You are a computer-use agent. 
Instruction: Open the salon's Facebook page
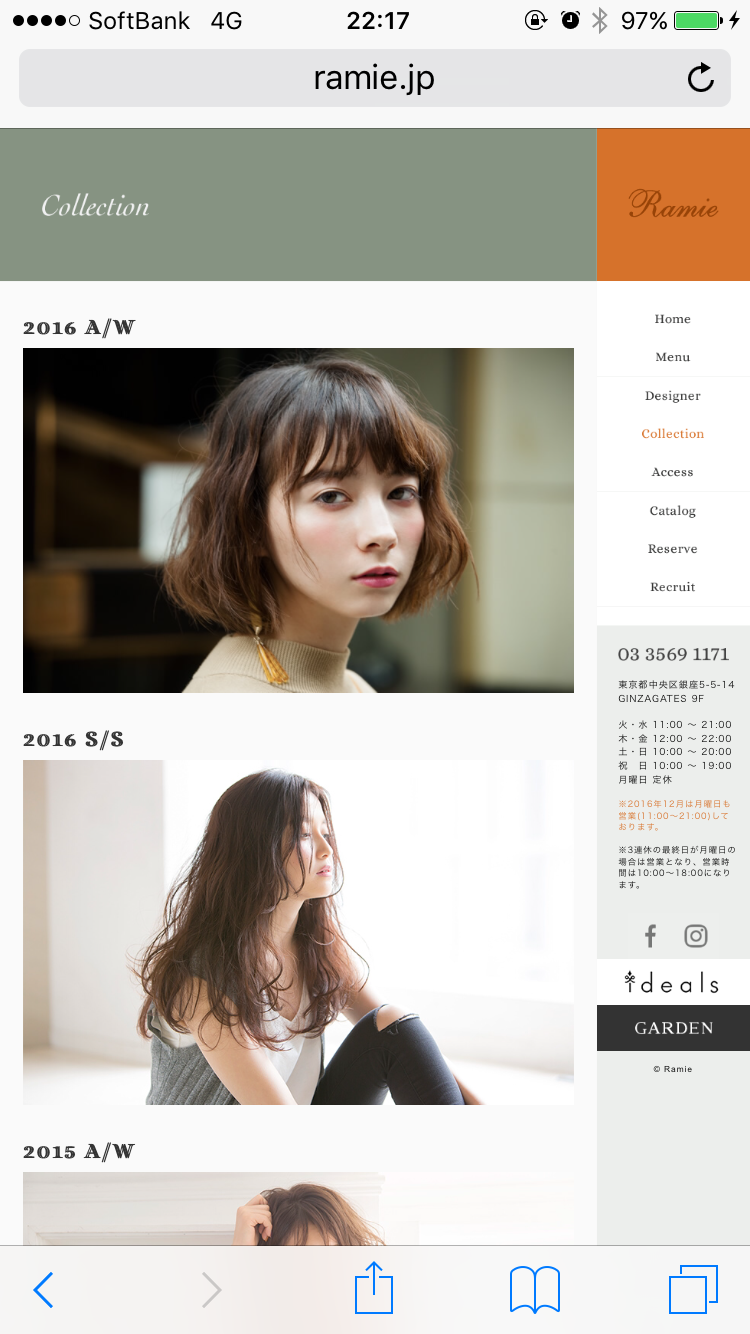650,936
